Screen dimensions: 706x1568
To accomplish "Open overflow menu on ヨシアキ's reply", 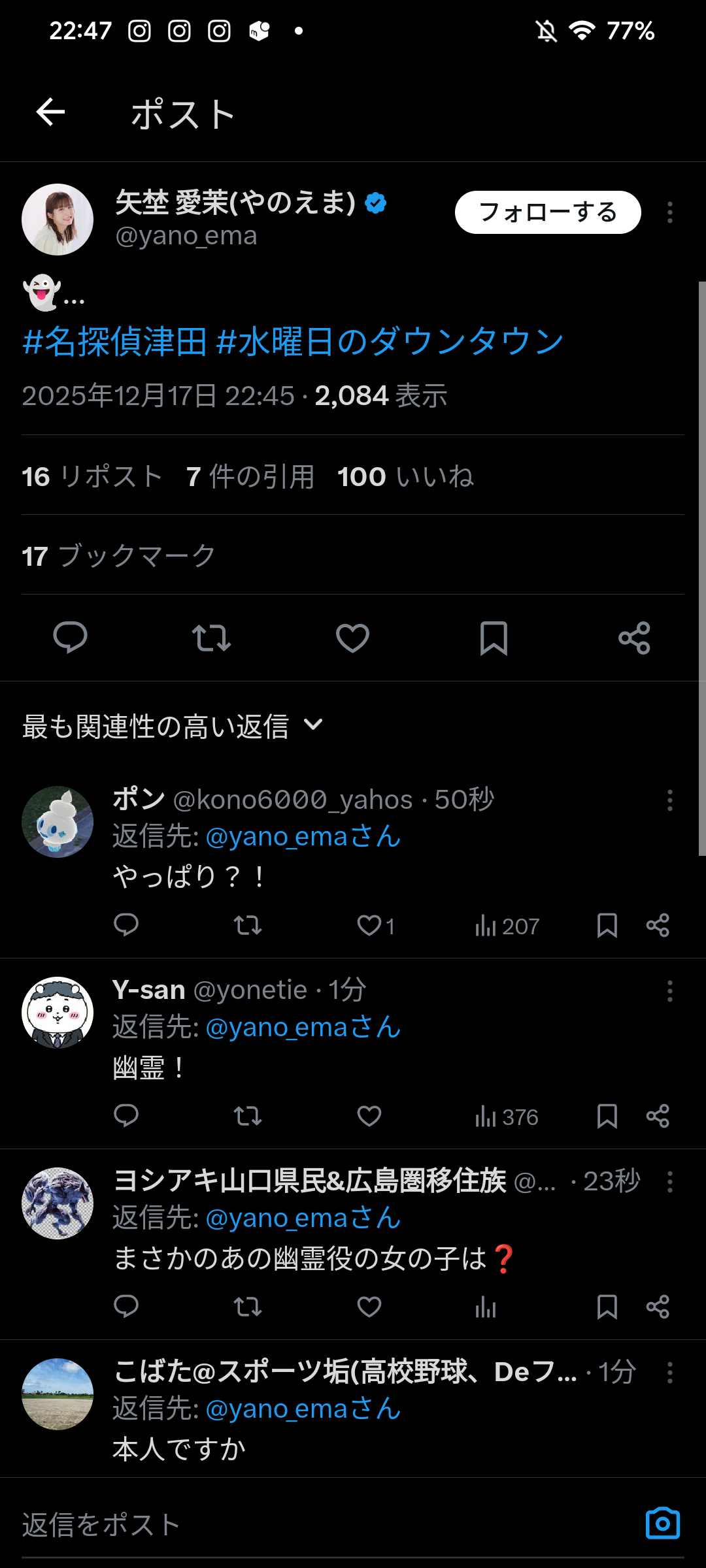I will tap(669, 1182).
